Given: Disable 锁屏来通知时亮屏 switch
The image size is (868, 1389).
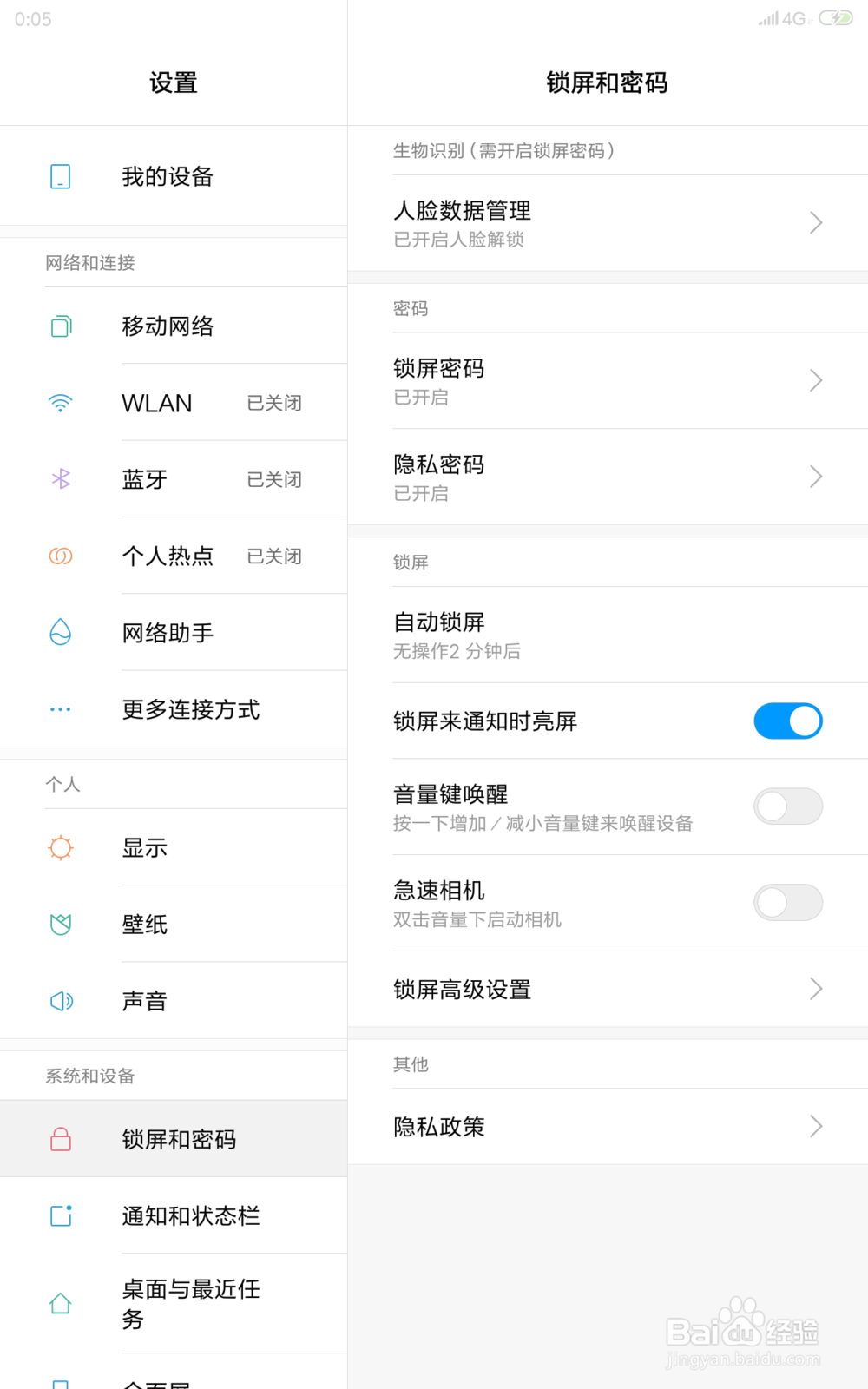Looking at the screenshot, I should point(788,721).
